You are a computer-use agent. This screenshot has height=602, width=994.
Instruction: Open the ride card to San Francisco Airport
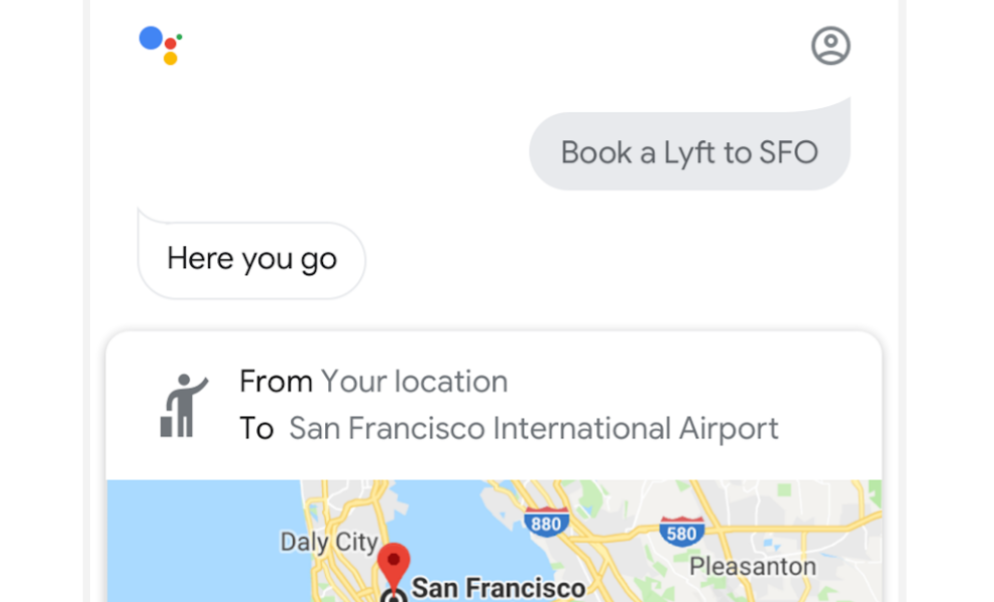pos(493,406)
